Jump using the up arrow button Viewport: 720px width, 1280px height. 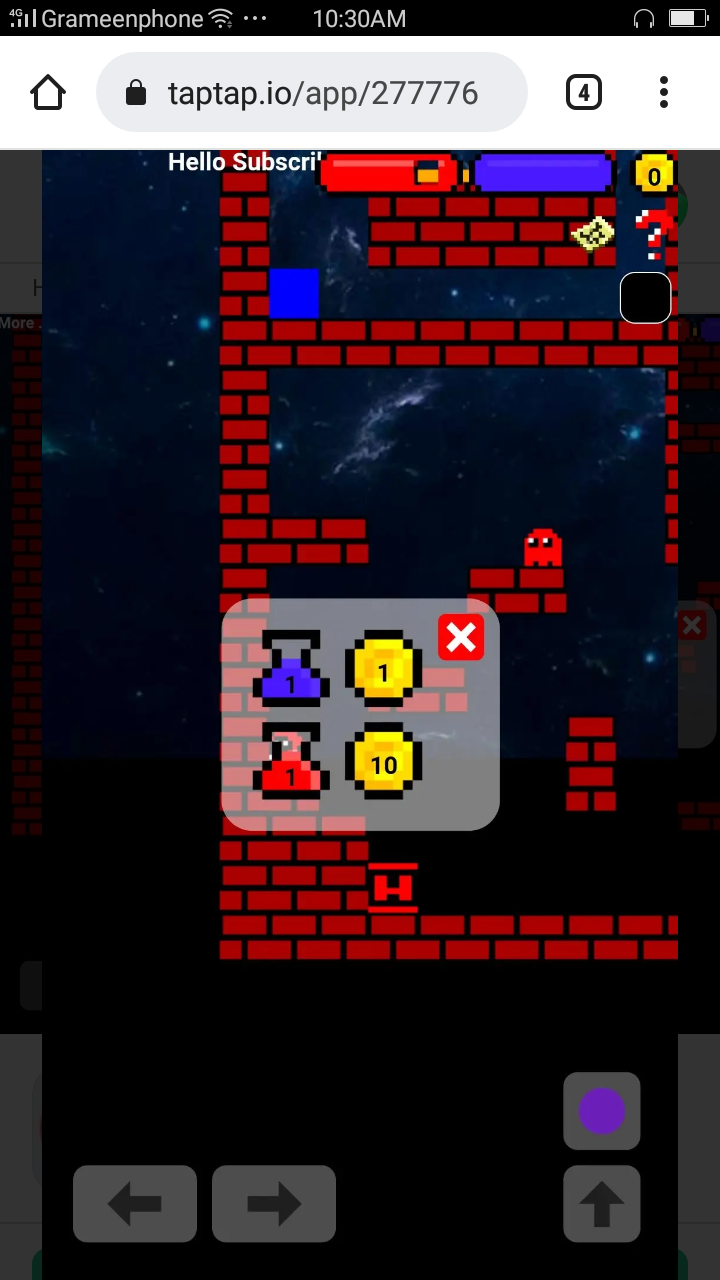602,1203
